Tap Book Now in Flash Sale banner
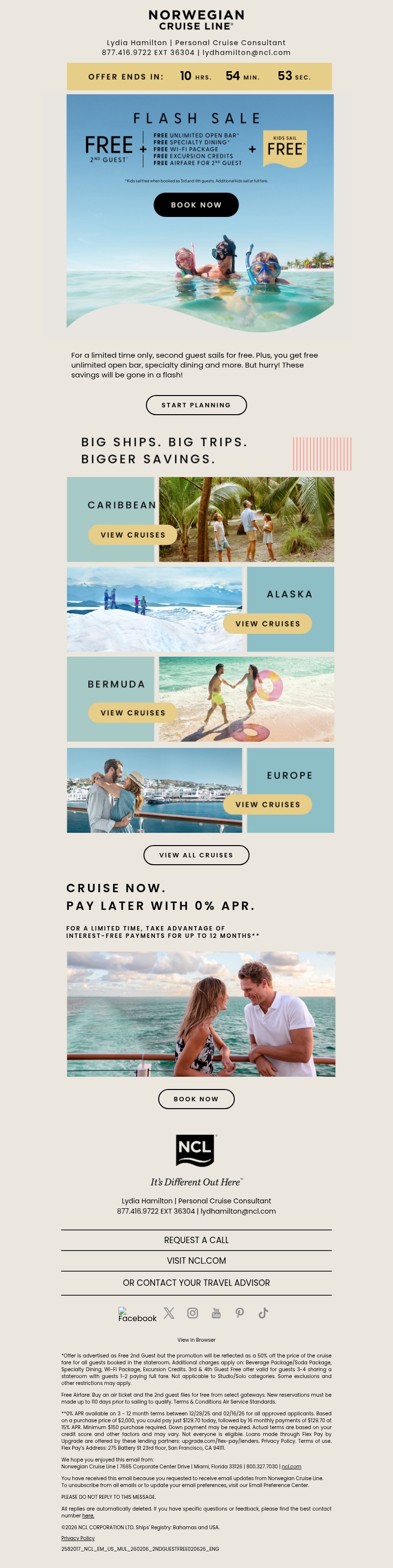The image size is (393, 1568). click(x=196, y=205)
